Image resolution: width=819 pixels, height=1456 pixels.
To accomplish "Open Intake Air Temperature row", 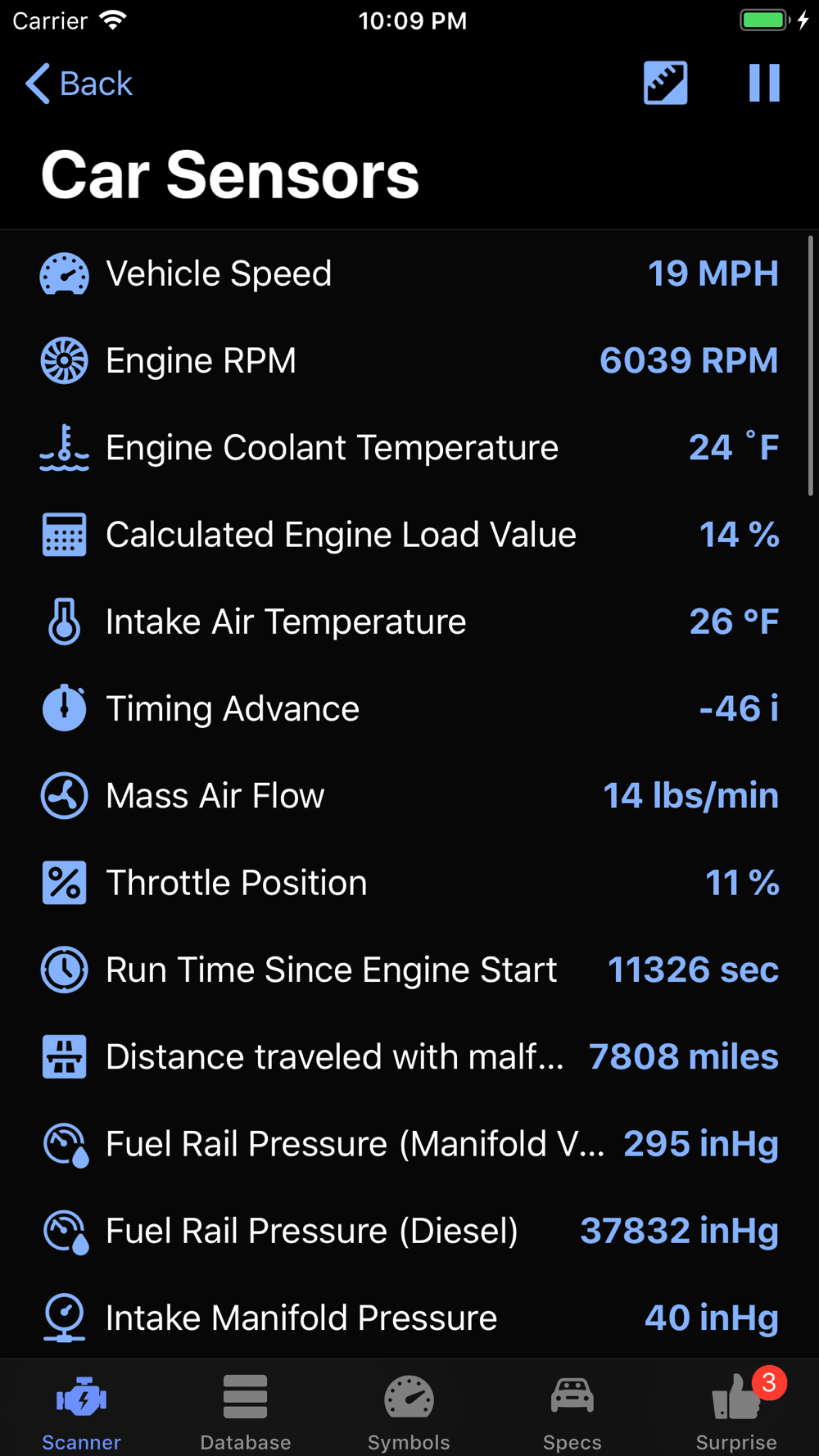I will (409, 622).
